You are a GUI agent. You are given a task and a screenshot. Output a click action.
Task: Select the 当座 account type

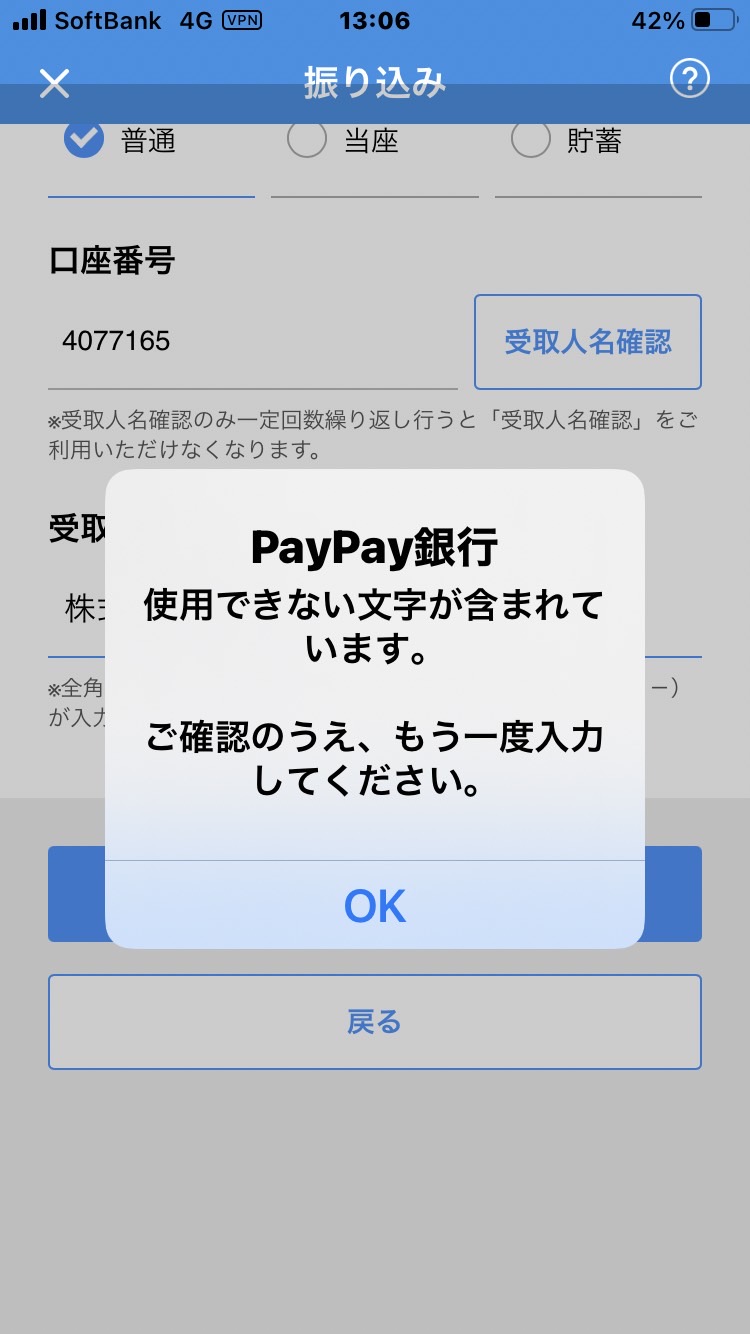(x=343, y=141)
